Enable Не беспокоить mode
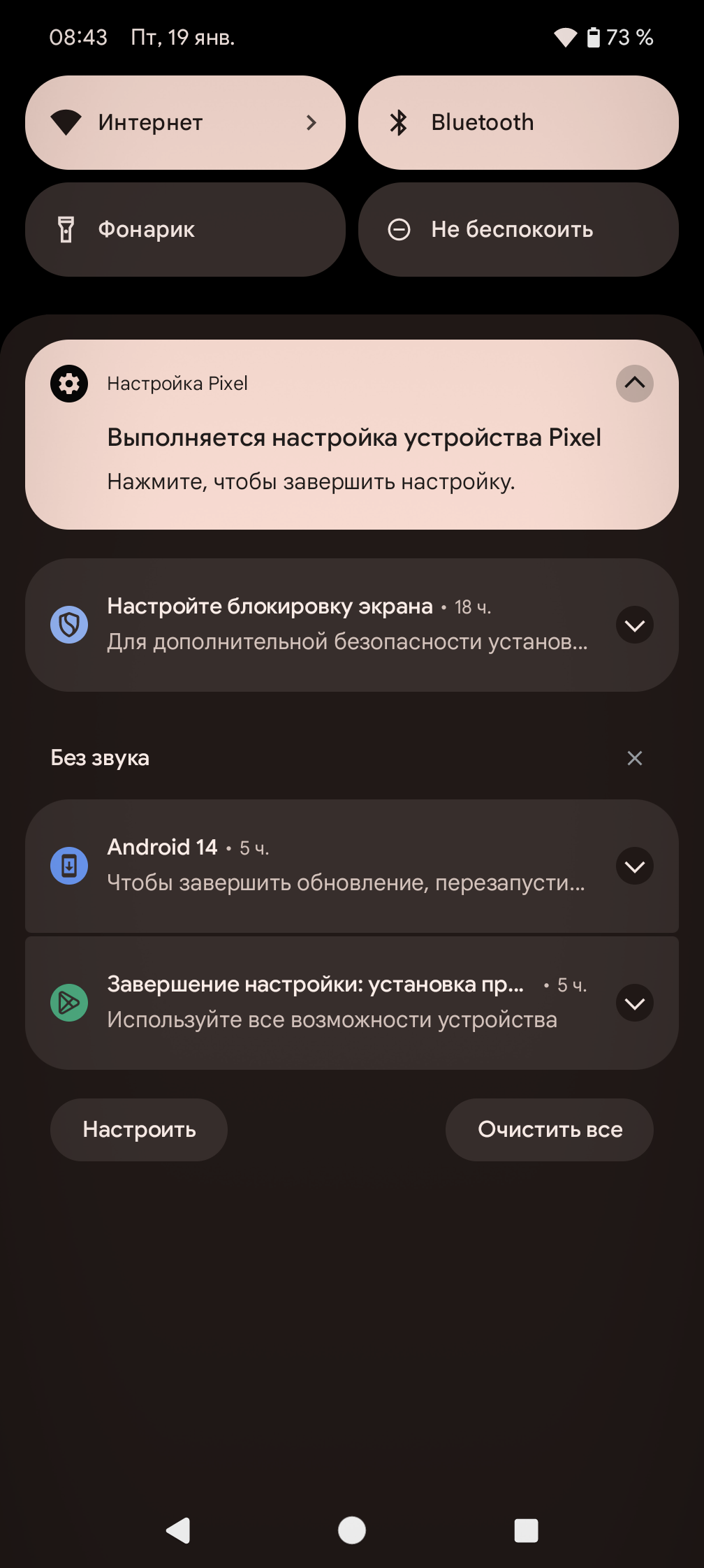704x1568 pixels. pos(518,230)
